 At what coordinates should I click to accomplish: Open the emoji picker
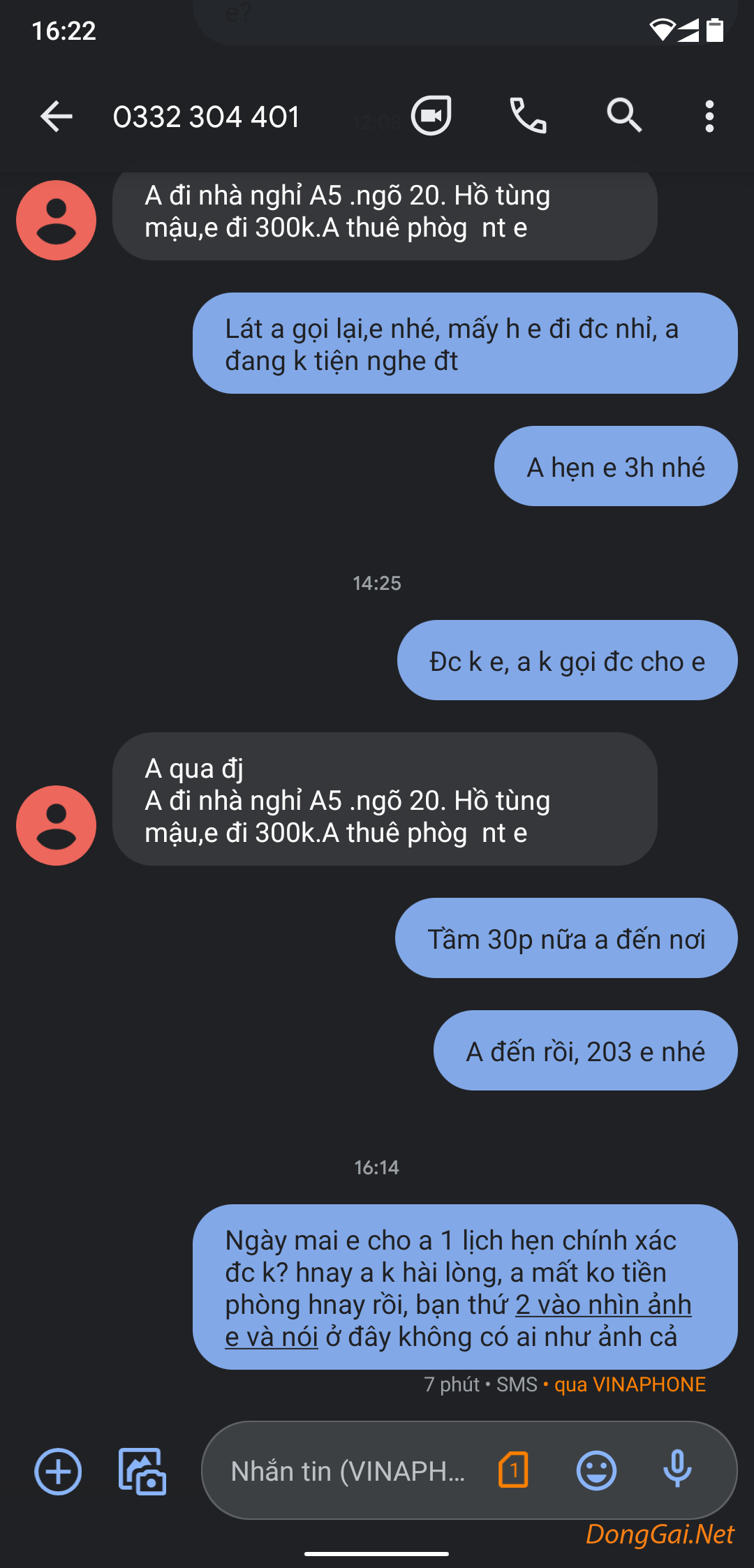point(596,1471)
